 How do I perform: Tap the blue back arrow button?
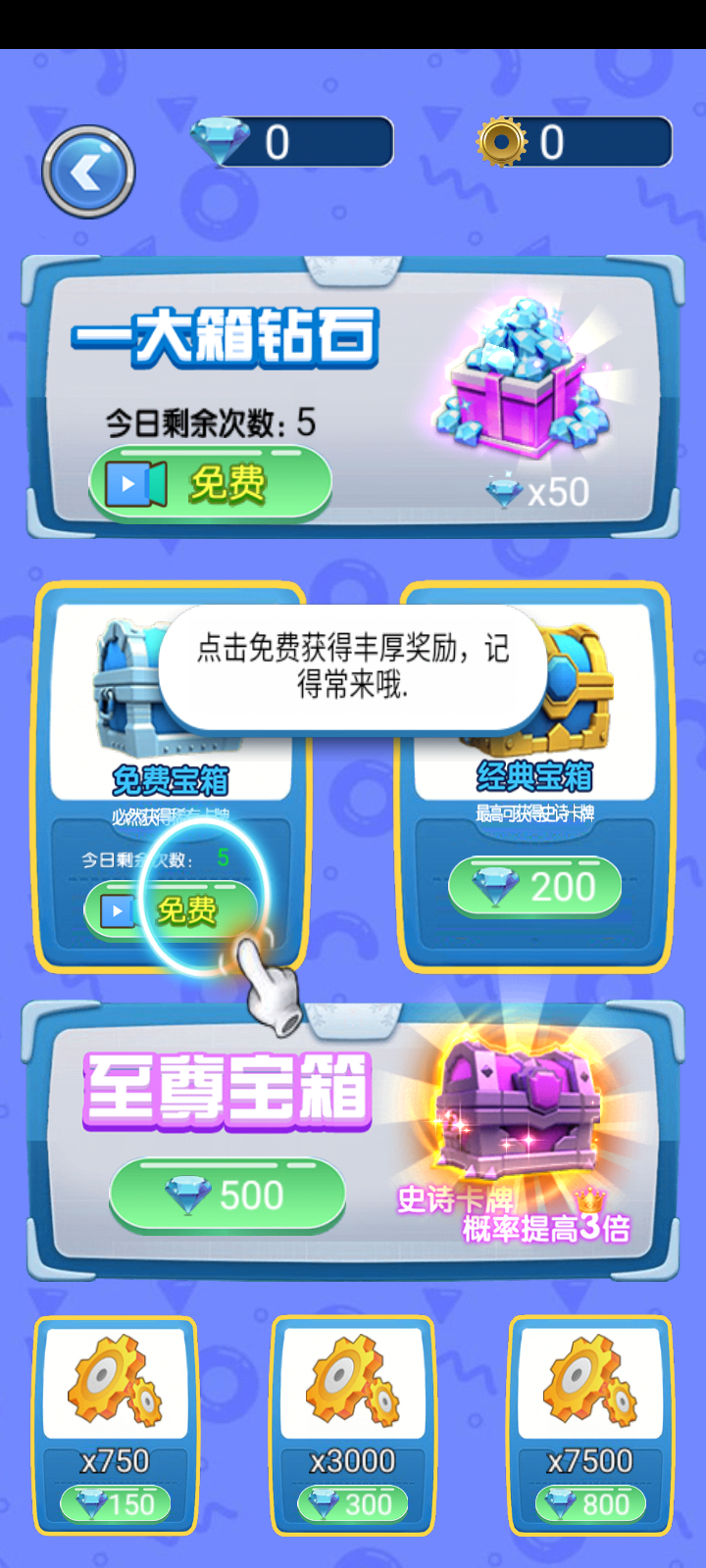click(x=88, y=169)
